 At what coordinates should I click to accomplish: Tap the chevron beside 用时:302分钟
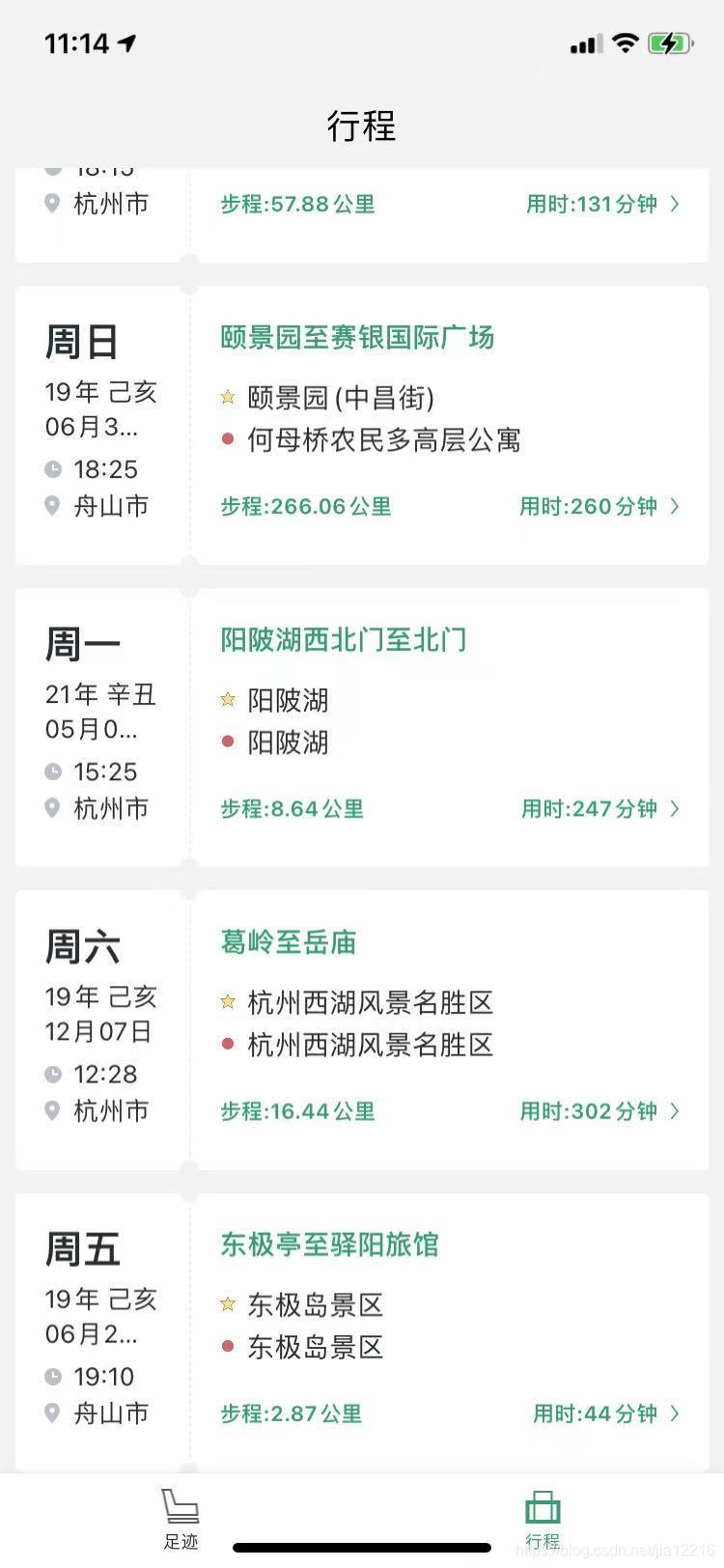(x=675, y=1110)
